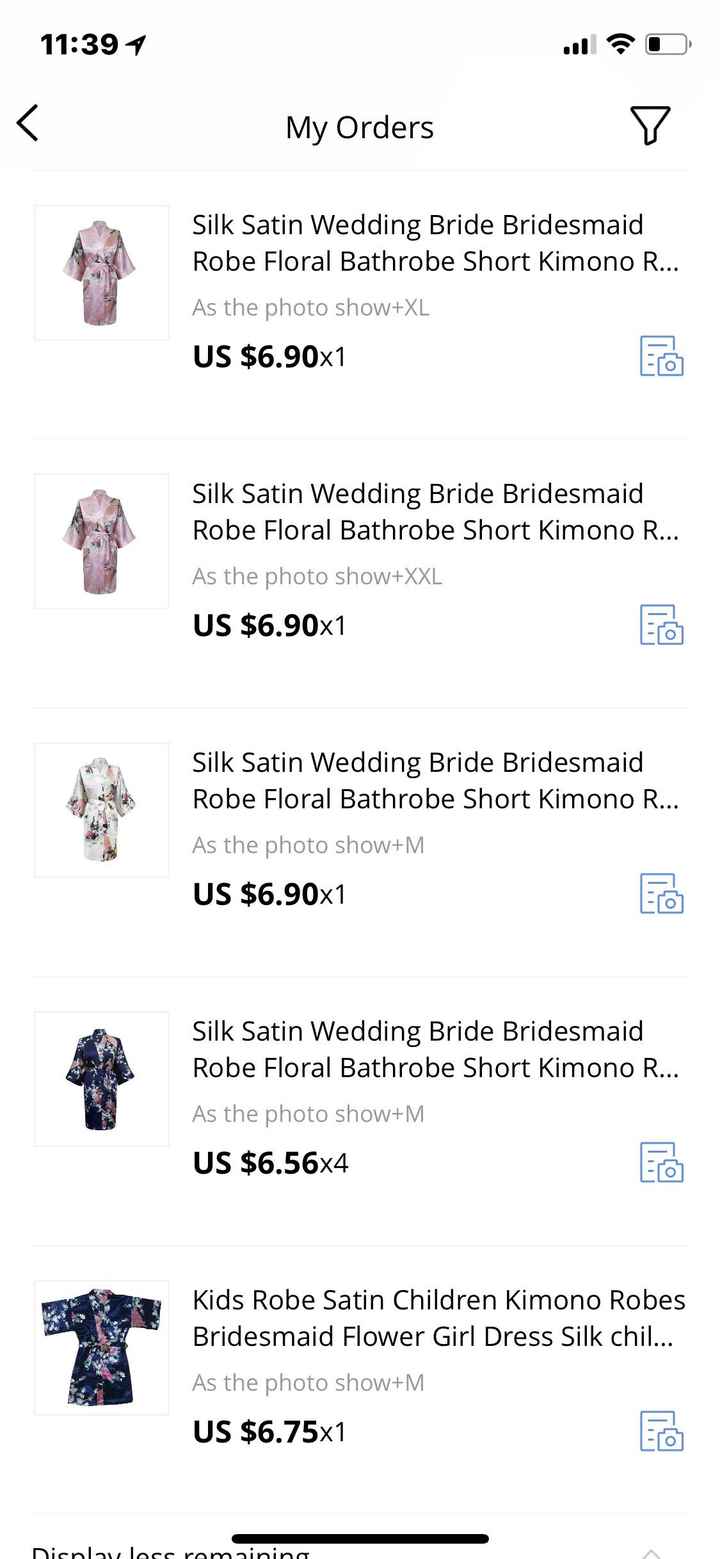Tap the Wi-Fi icon in the status bar
720x1559 pixels.
click(x=621, y=43)
